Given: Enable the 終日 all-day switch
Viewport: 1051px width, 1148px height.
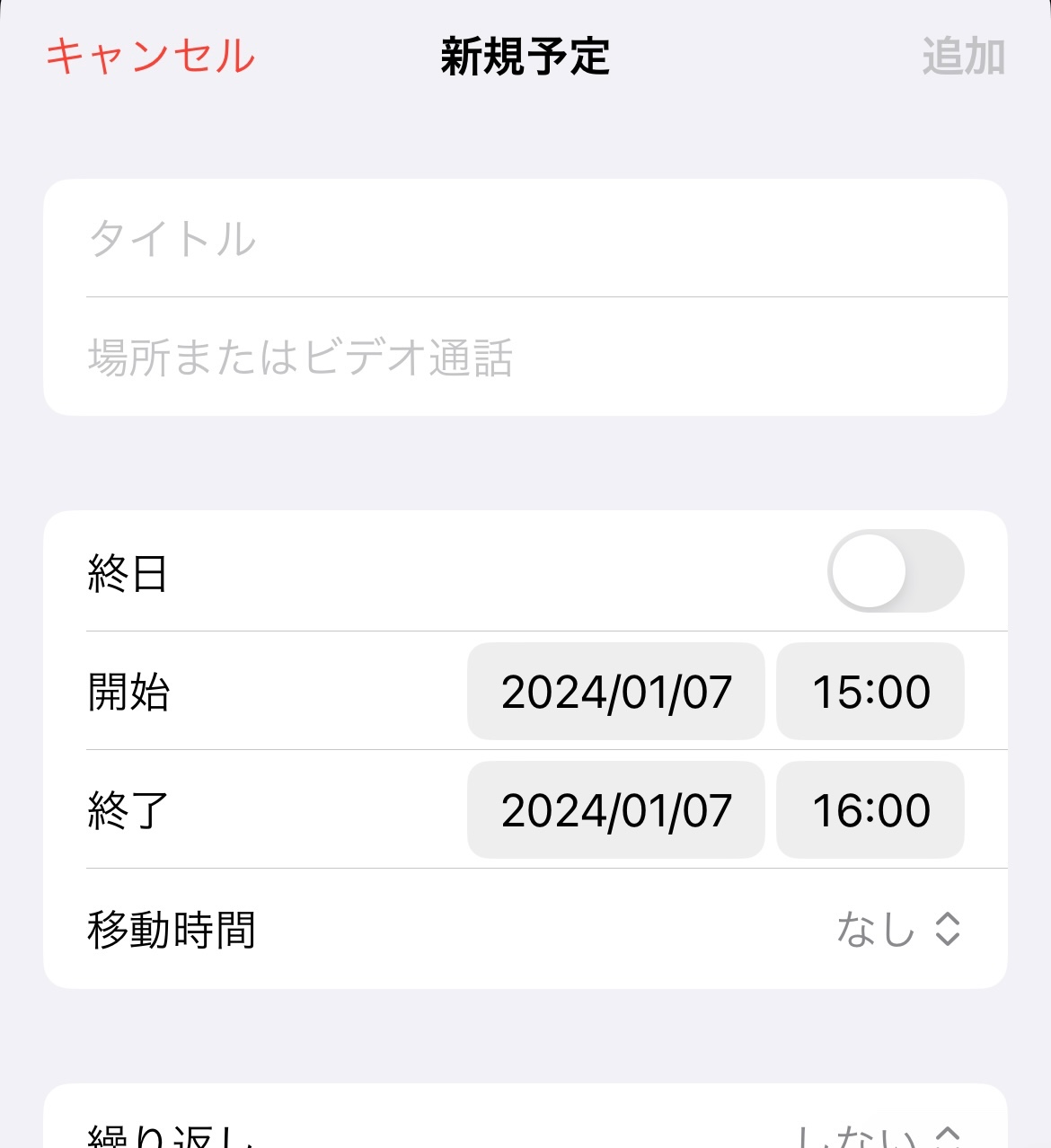Looking at the screenshot, I should (895, 571).
